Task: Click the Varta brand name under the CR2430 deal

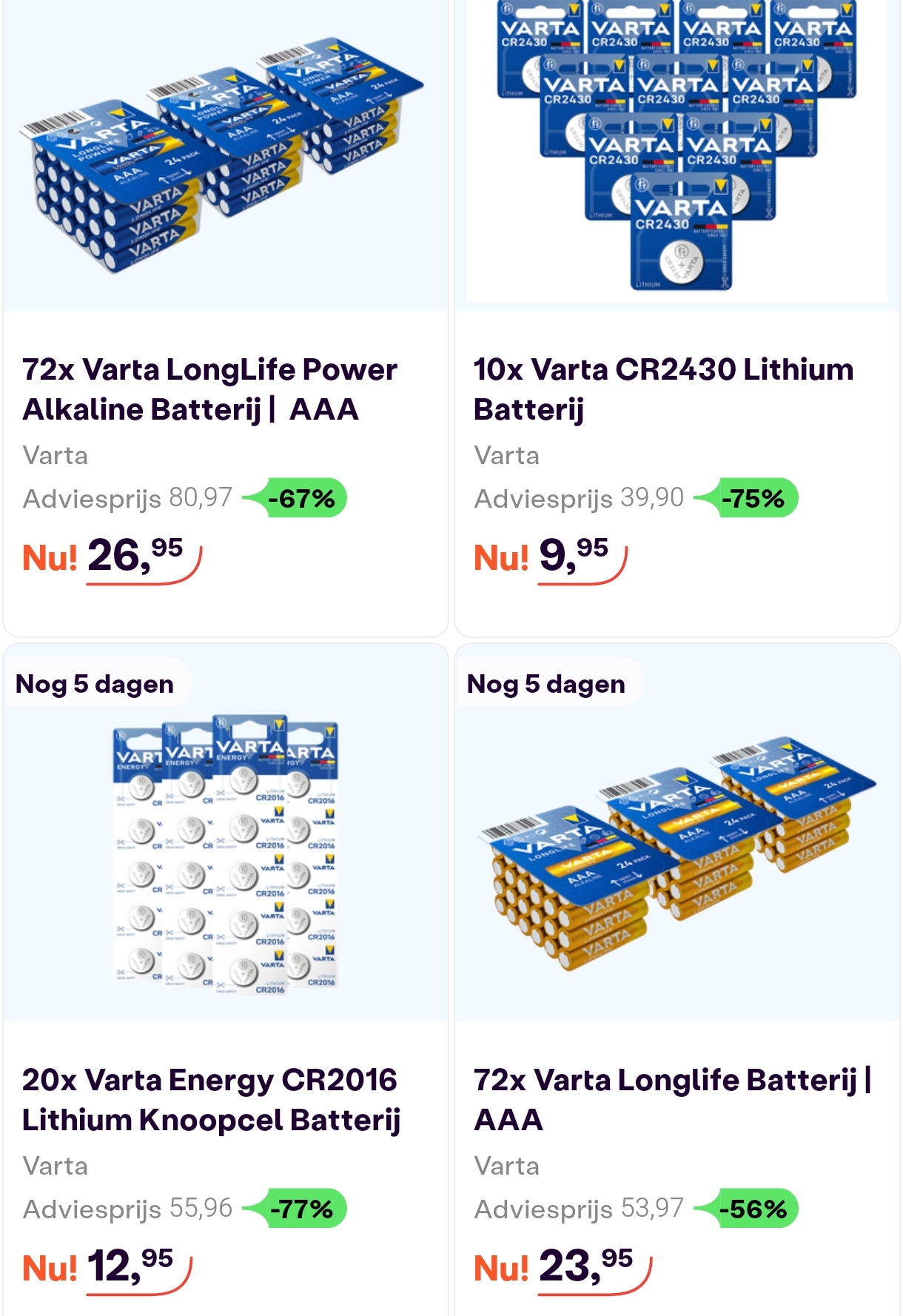Action: [506, 457]
